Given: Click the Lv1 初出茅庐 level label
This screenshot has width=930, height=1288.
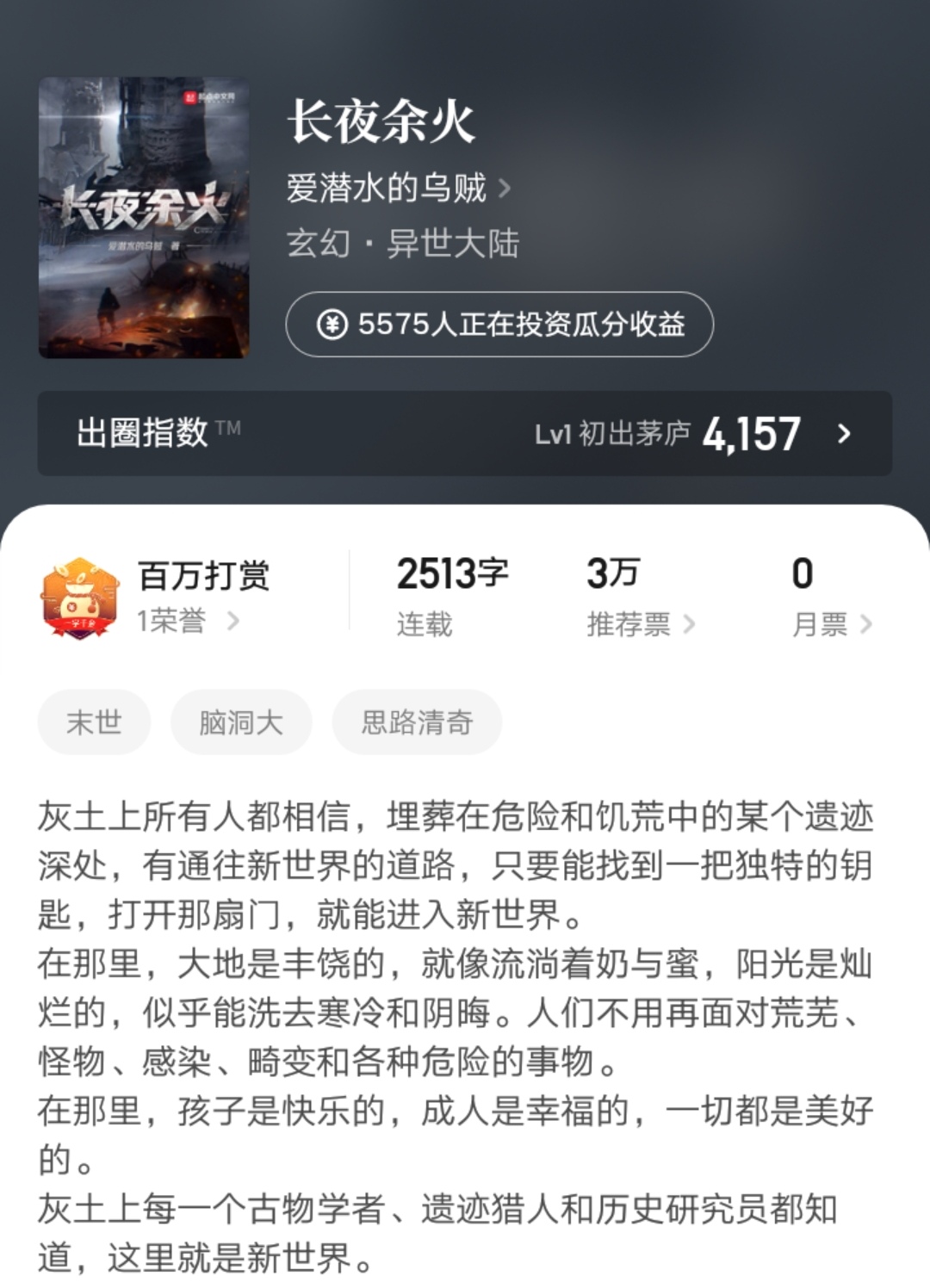Looking at the screenshot, I should tap(613, 436).
